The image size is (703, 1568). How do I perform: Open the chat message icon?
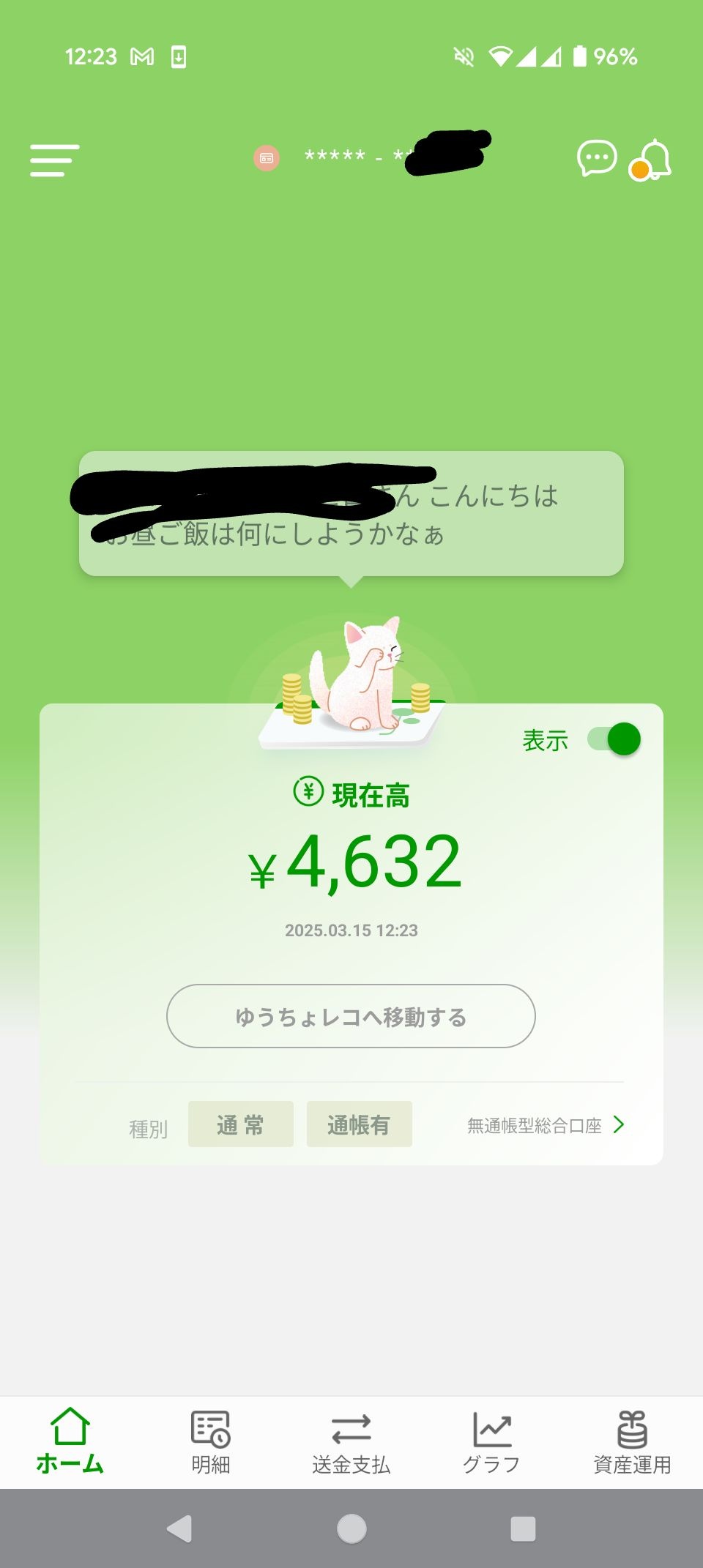(597, 158)
